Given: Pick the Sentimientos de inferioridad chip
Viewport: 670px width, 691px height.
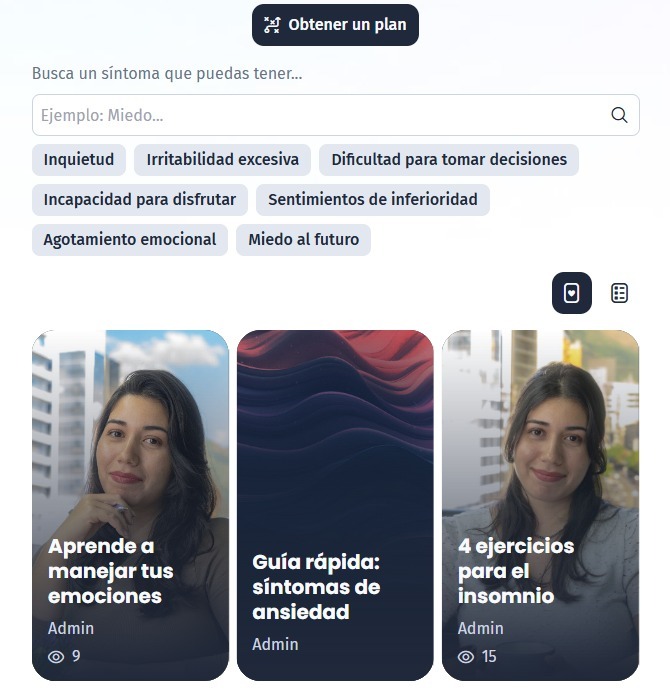Looking at the screenshot, I should (x=372, y=199).
